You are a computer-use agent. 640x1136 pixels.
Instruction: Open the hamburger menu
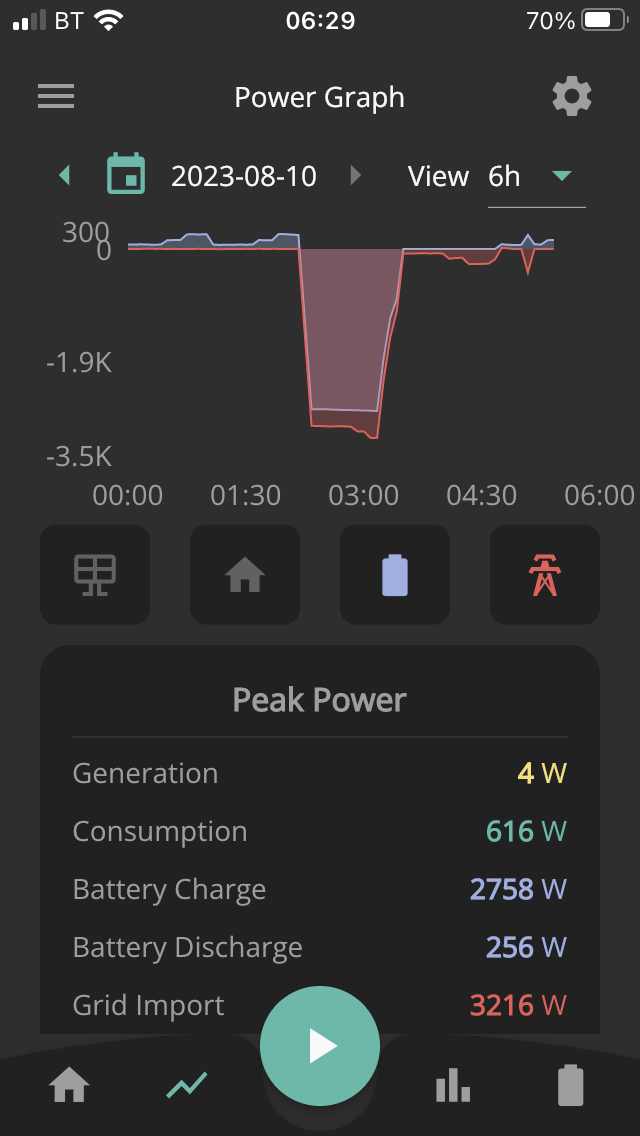(x=56, y=96)
